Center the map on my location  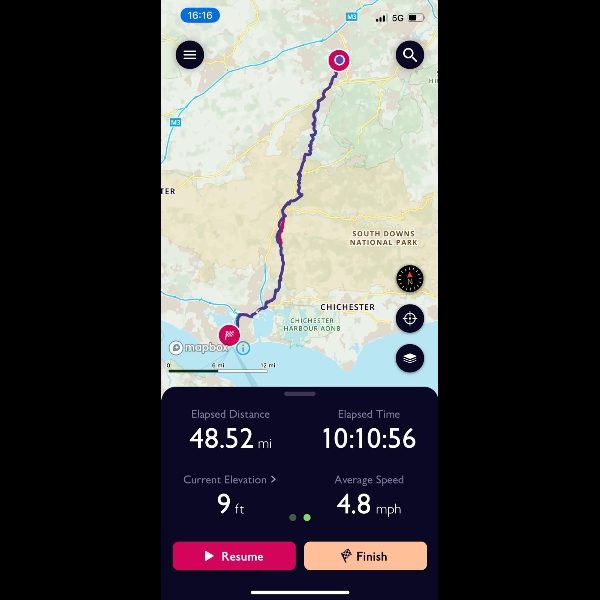click(x=410, y=319)
